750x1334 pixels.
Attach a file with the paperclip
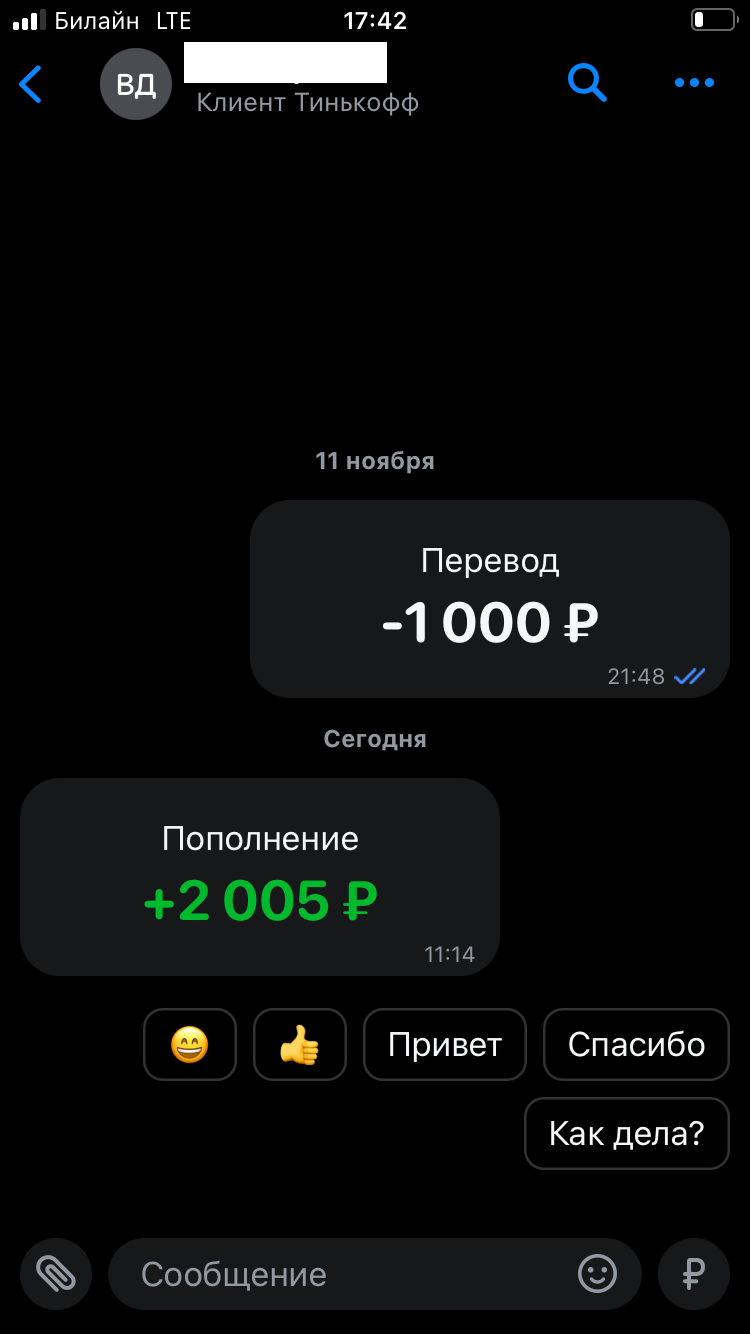56,1274
